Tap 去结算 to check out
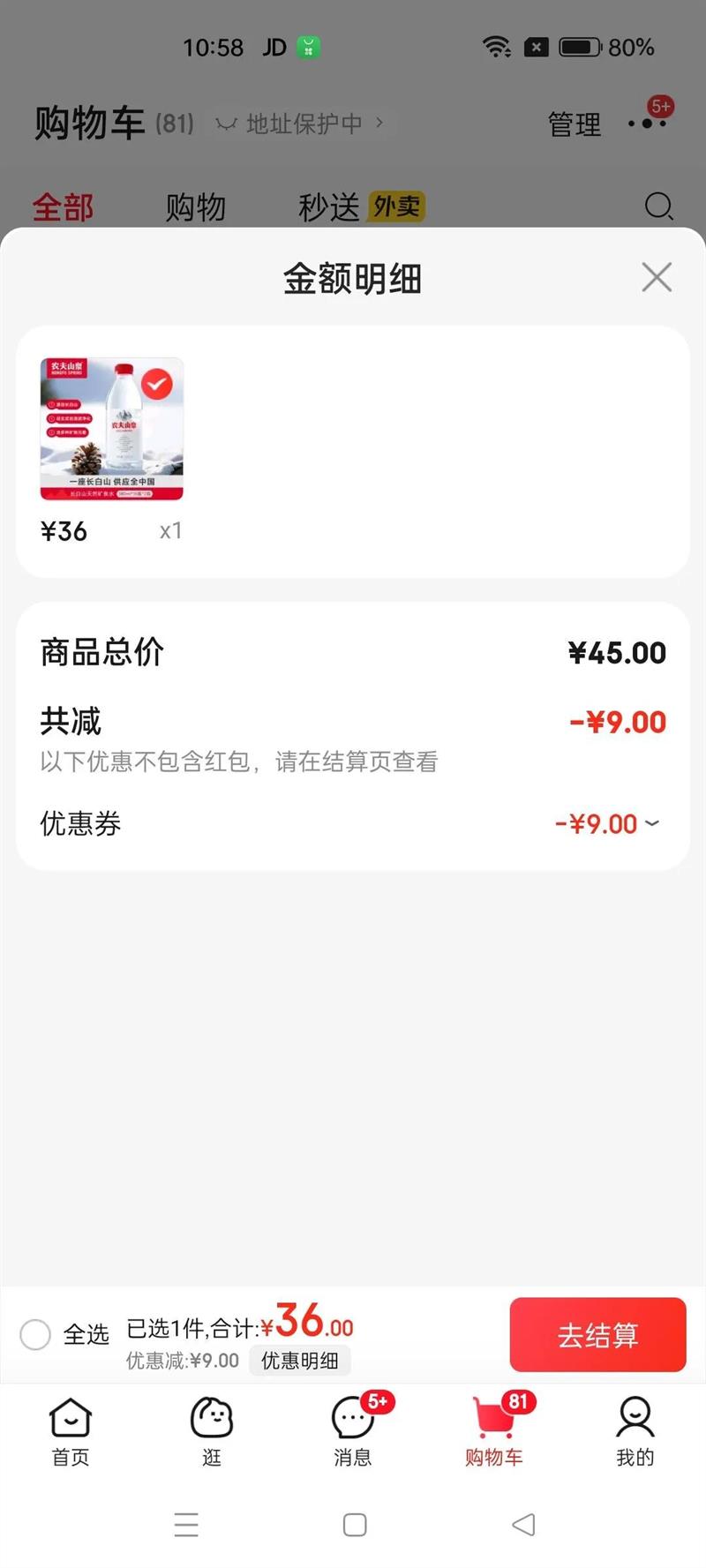Viewport: 706px width, 1568px height. [x=597, y=1334]
